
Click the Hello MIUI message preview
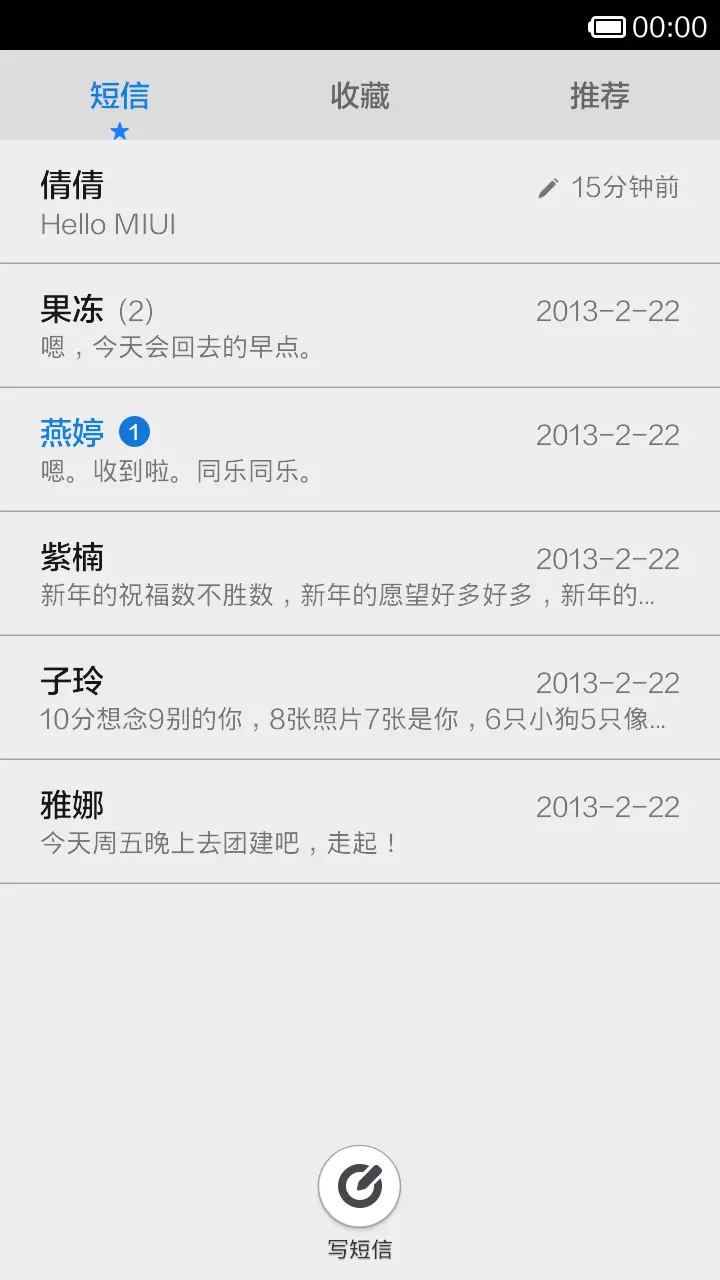[x=108, y=224]
